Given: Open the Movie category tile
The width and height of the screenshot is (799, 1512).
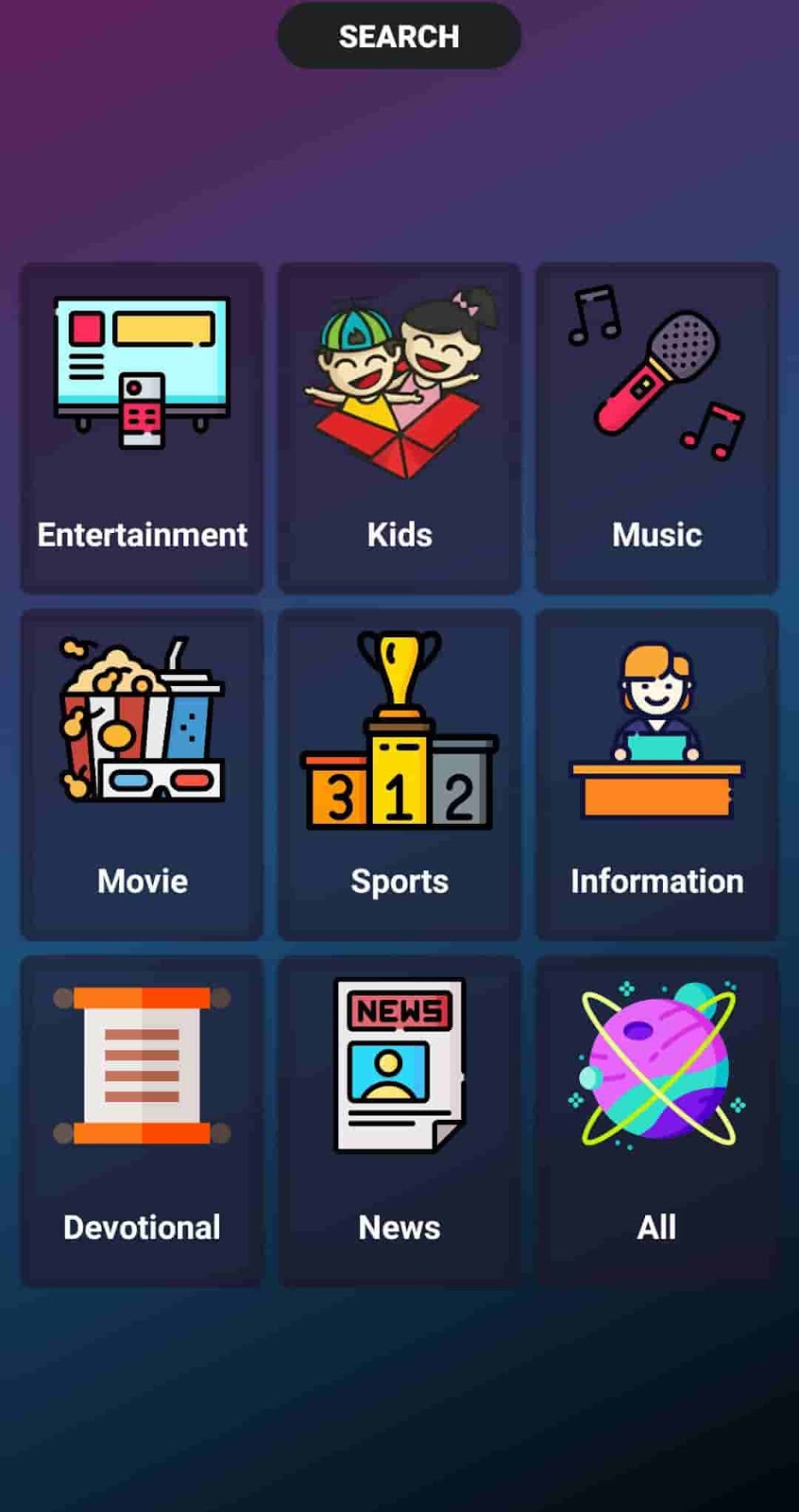Looking at the screenshot, I should coord(142,775).
